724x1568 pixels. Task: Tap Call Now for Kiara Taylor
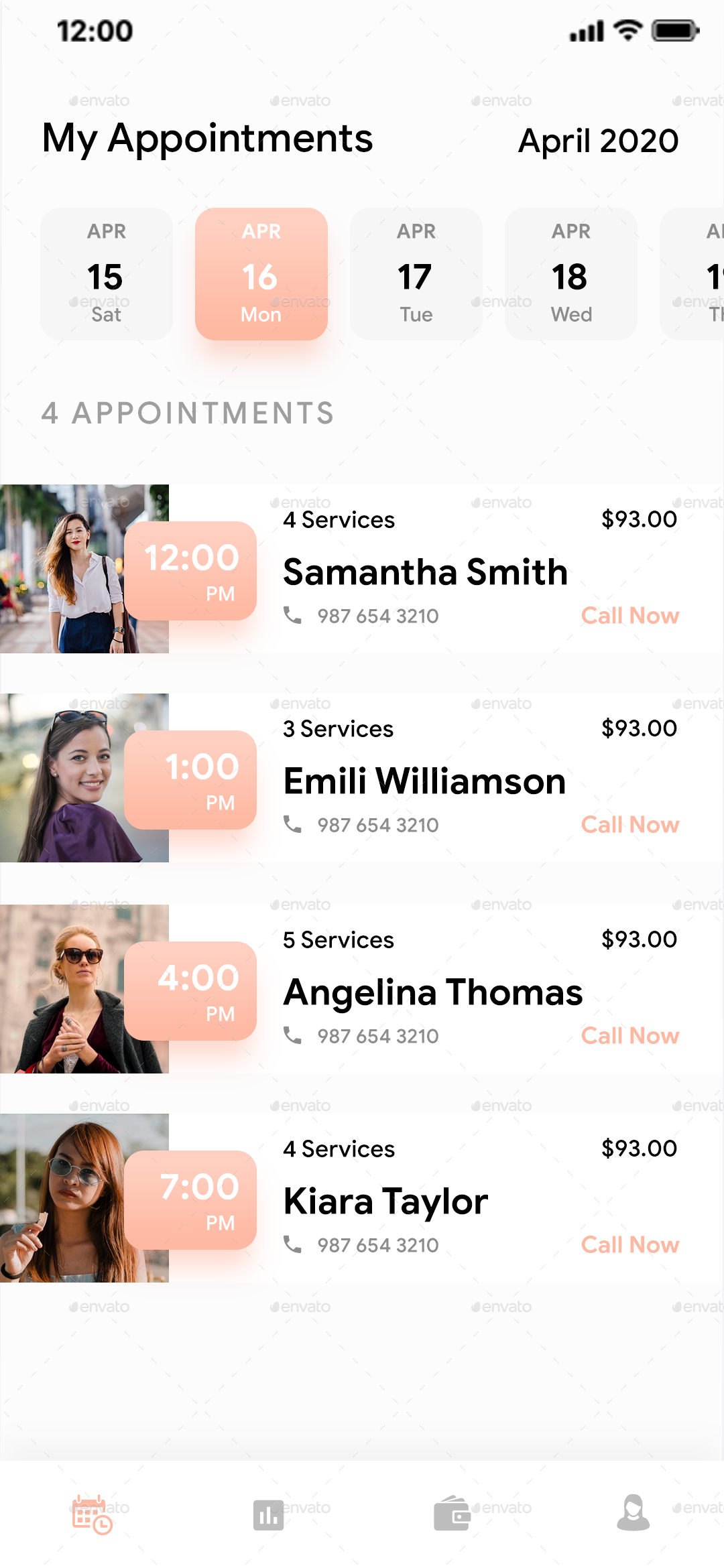[630, 1244]
